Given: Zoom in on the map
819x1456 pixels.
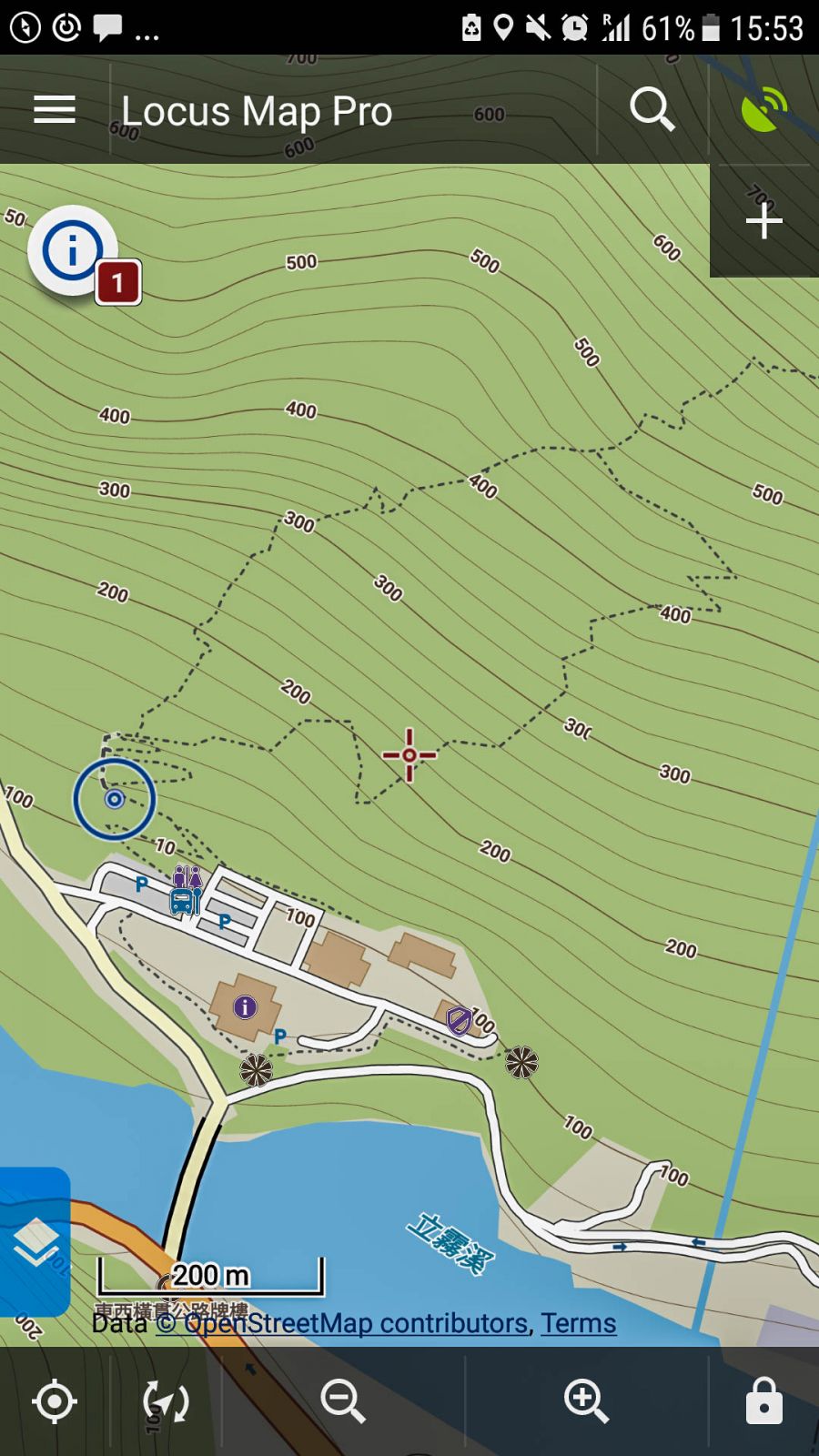Looking at the screenshot, I should point(586,1401).
